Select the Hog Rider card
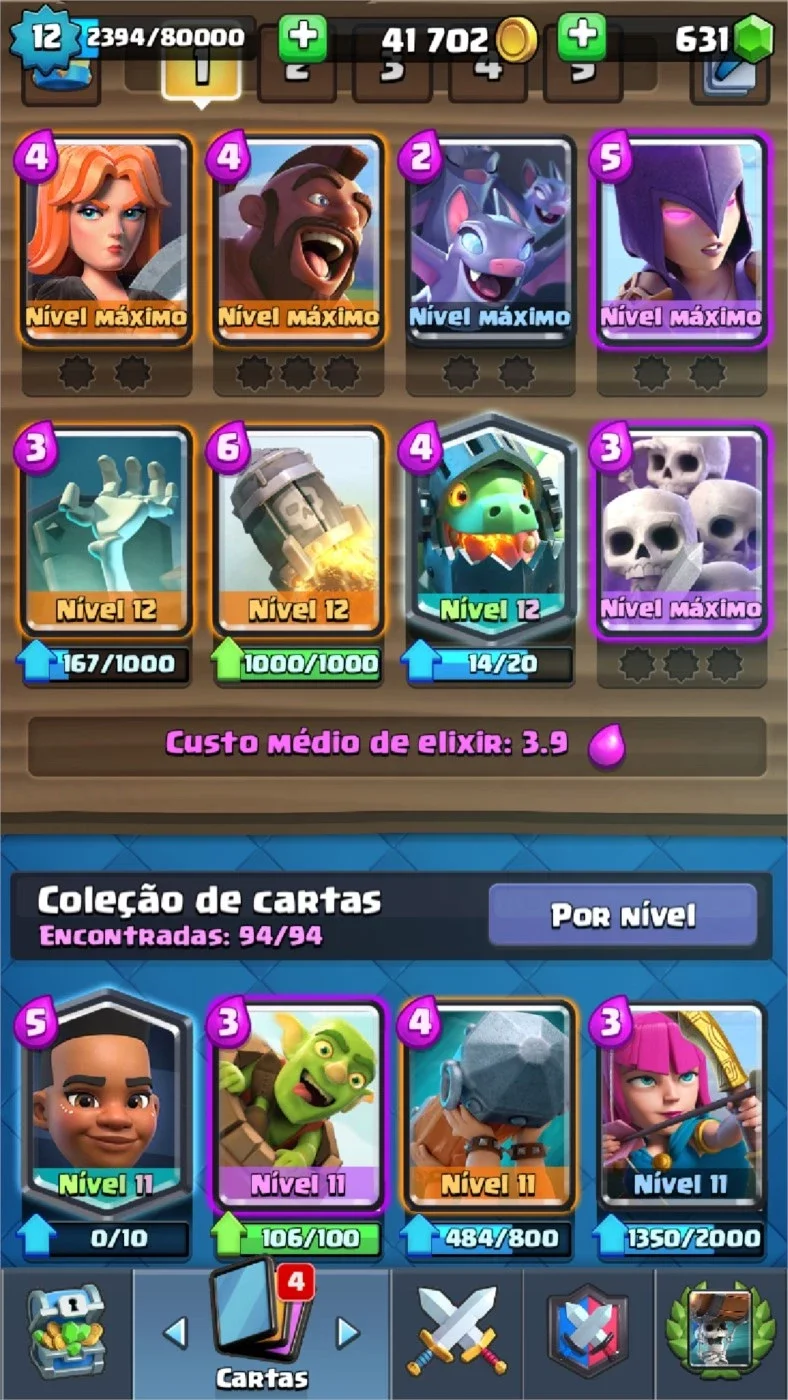This screenshot has width=788, height=1400. tap(298, 240)
